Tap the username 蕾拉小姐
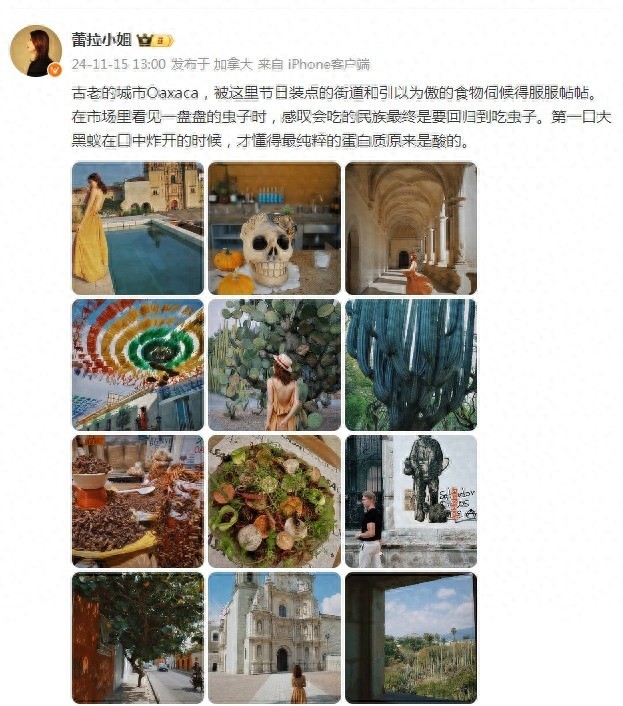The width and height of the screenshot is (623, 706). coord(101,40)
